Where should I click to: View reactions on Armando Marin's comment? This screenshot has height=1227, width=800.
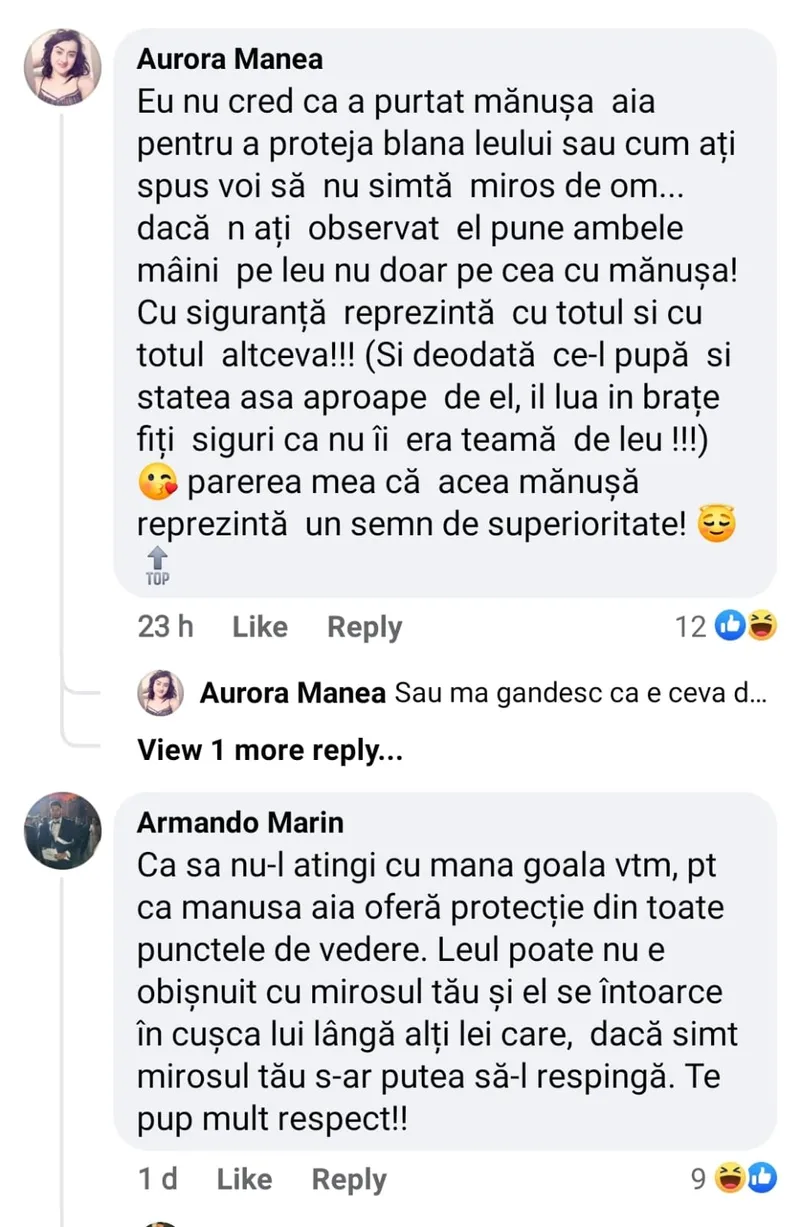736,1180
